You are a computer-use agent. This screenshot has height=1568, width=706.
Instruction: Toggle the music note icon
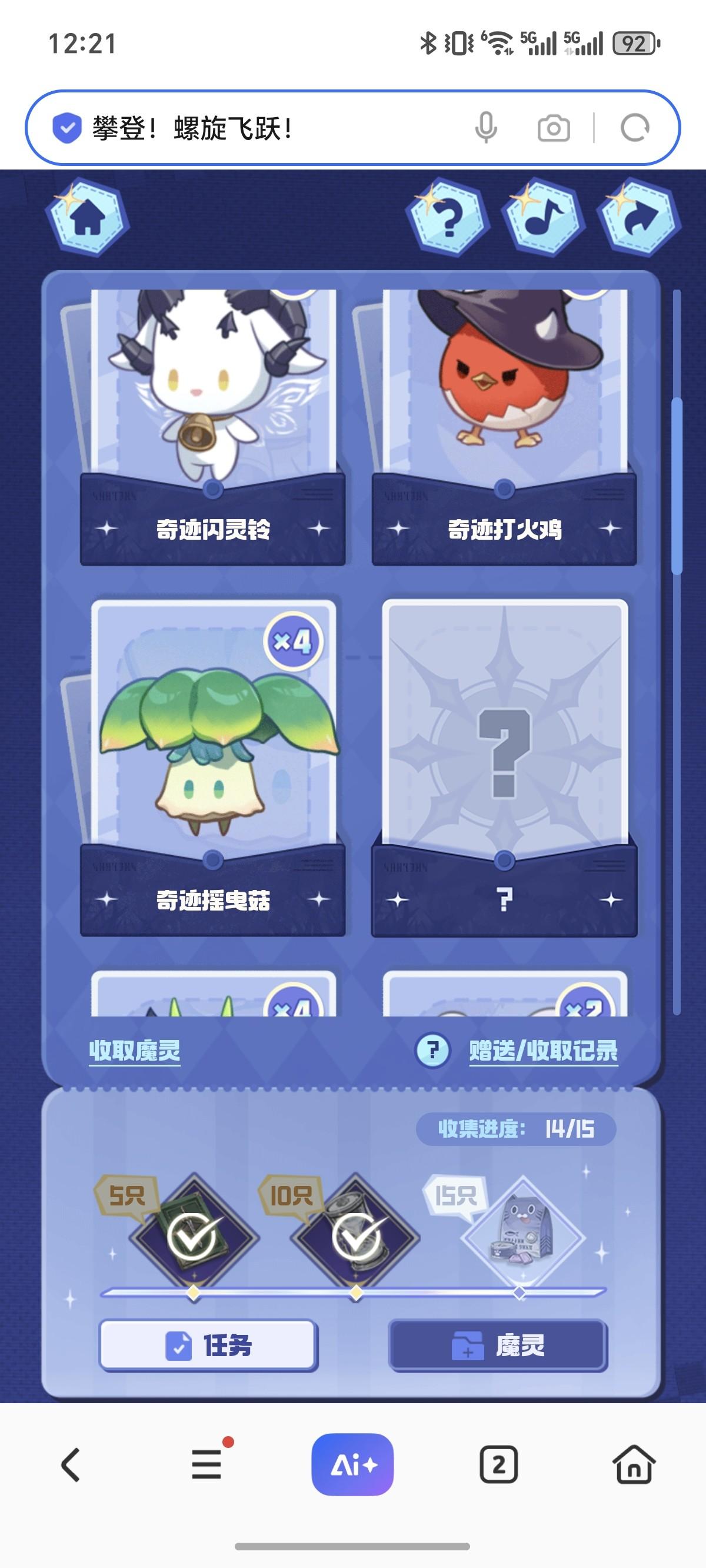[543, 218]
